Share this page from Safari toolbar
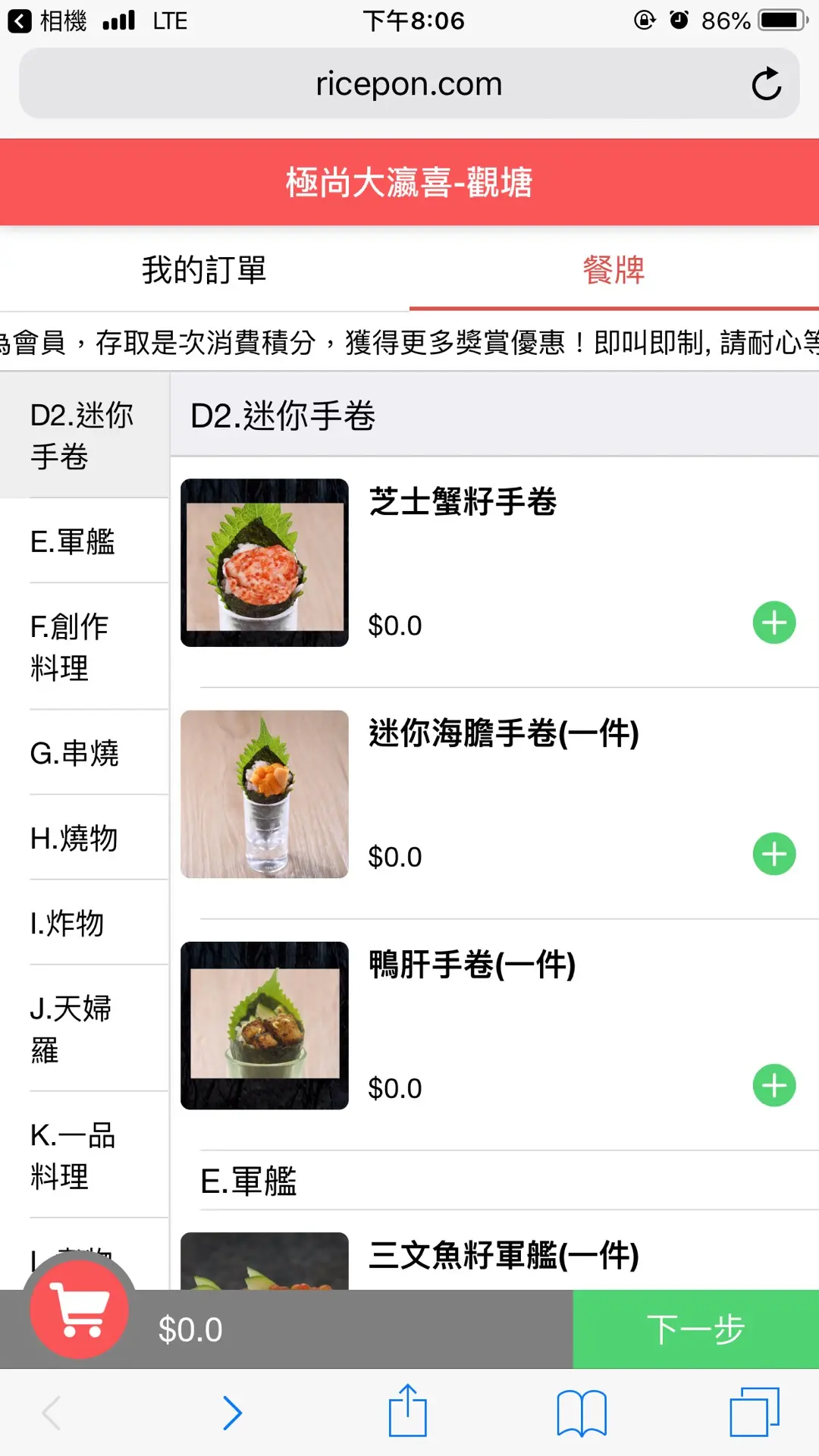 (x=408, y=1411)
